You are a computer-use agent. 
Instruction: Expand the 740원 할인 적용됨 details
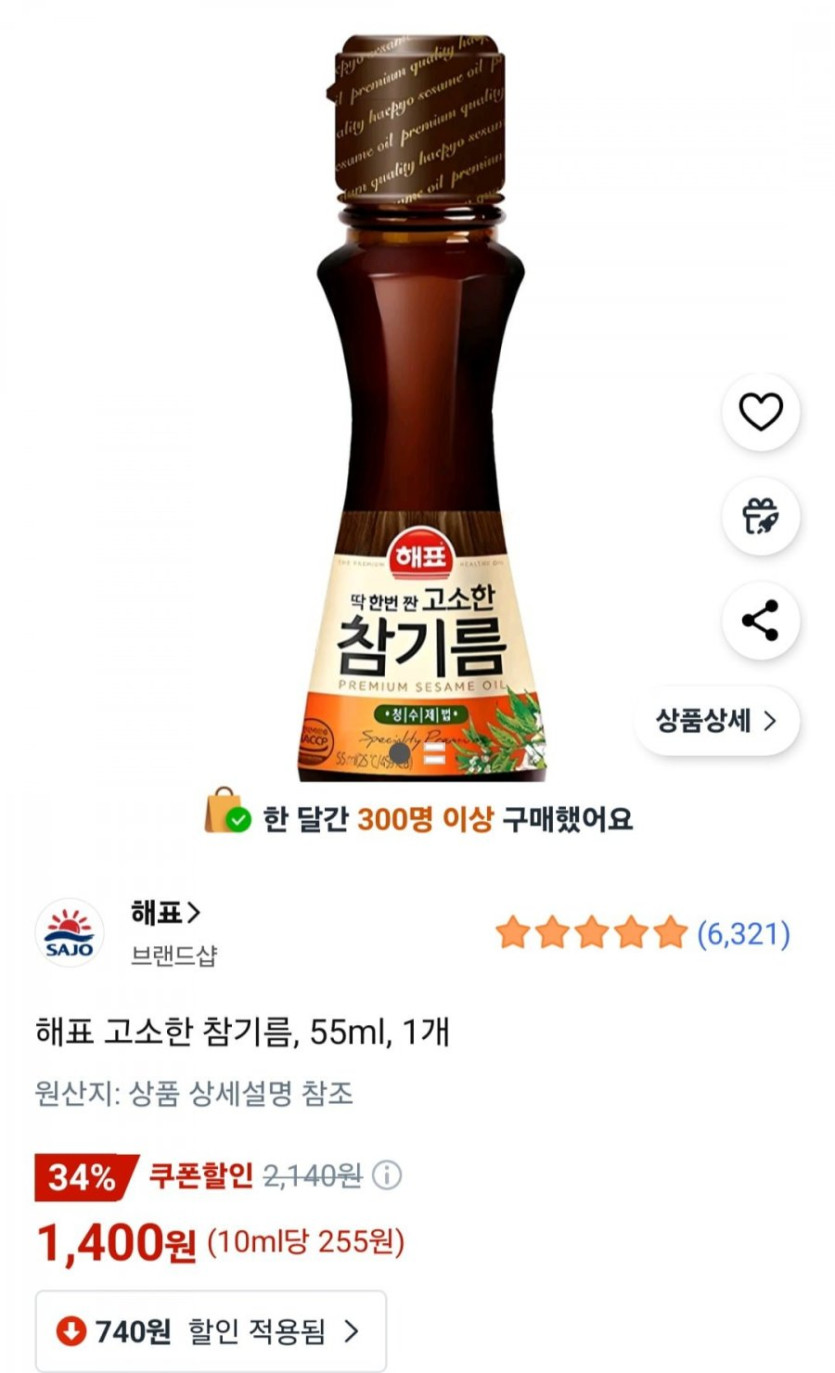click(211, 1330)
